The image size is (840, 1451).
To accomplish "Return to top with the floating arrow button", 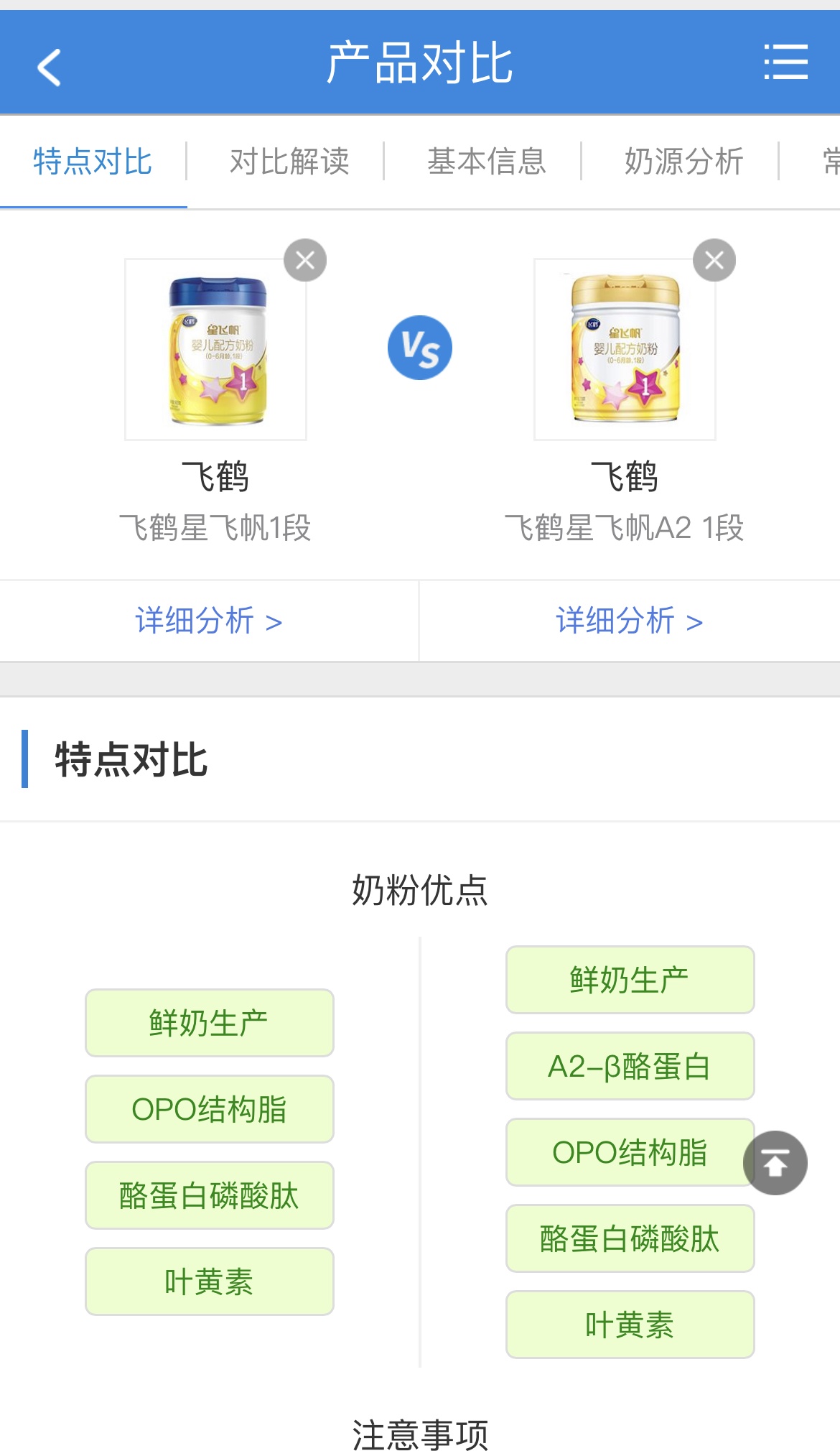I will click(775, 1162).
